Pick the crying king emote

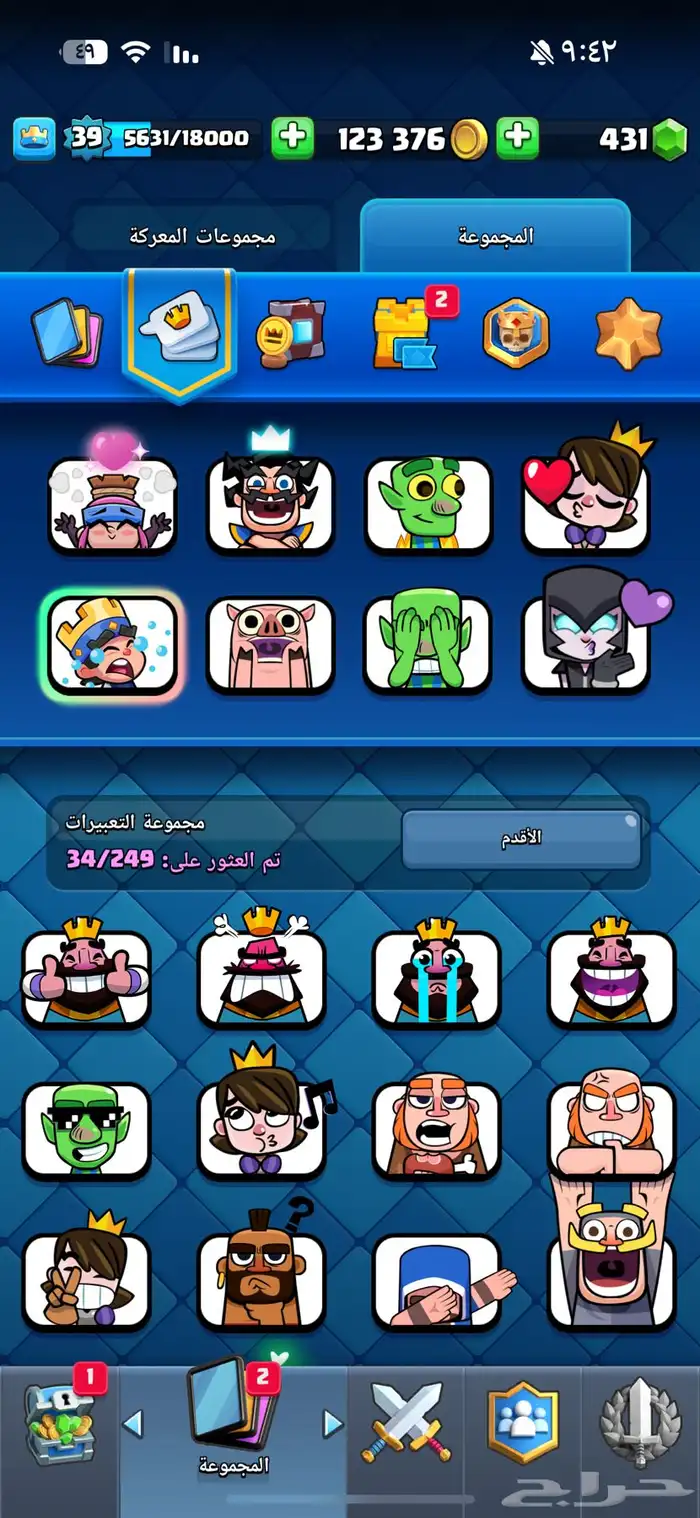pyautogui.click(x=436, y=977)
